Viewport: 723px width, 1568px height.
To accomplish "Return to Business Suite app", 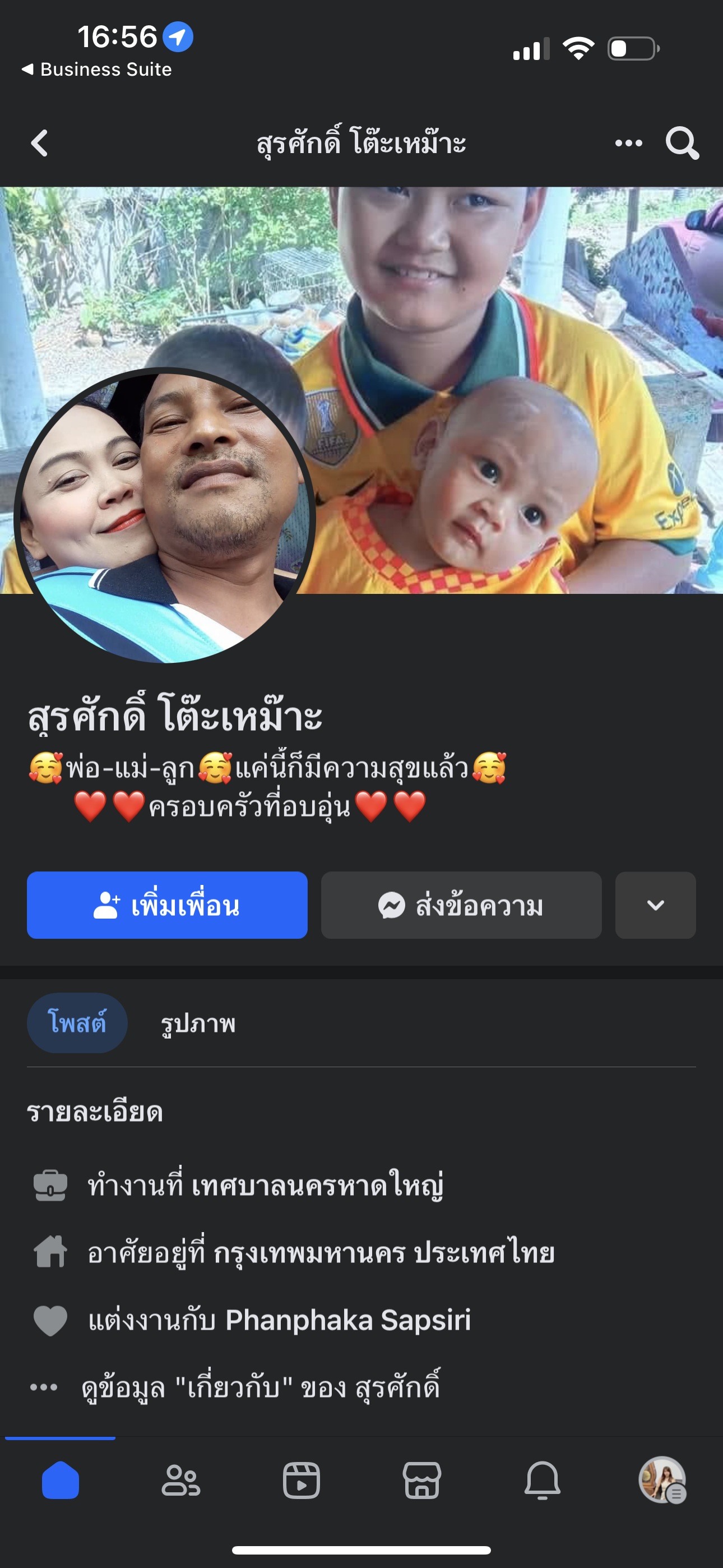I will (98, 70).
